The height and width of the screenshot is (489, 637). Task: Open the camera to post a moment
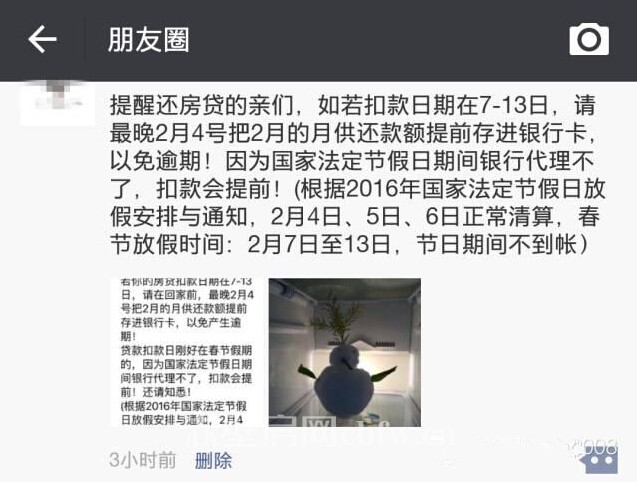click(x=589, y=40)
